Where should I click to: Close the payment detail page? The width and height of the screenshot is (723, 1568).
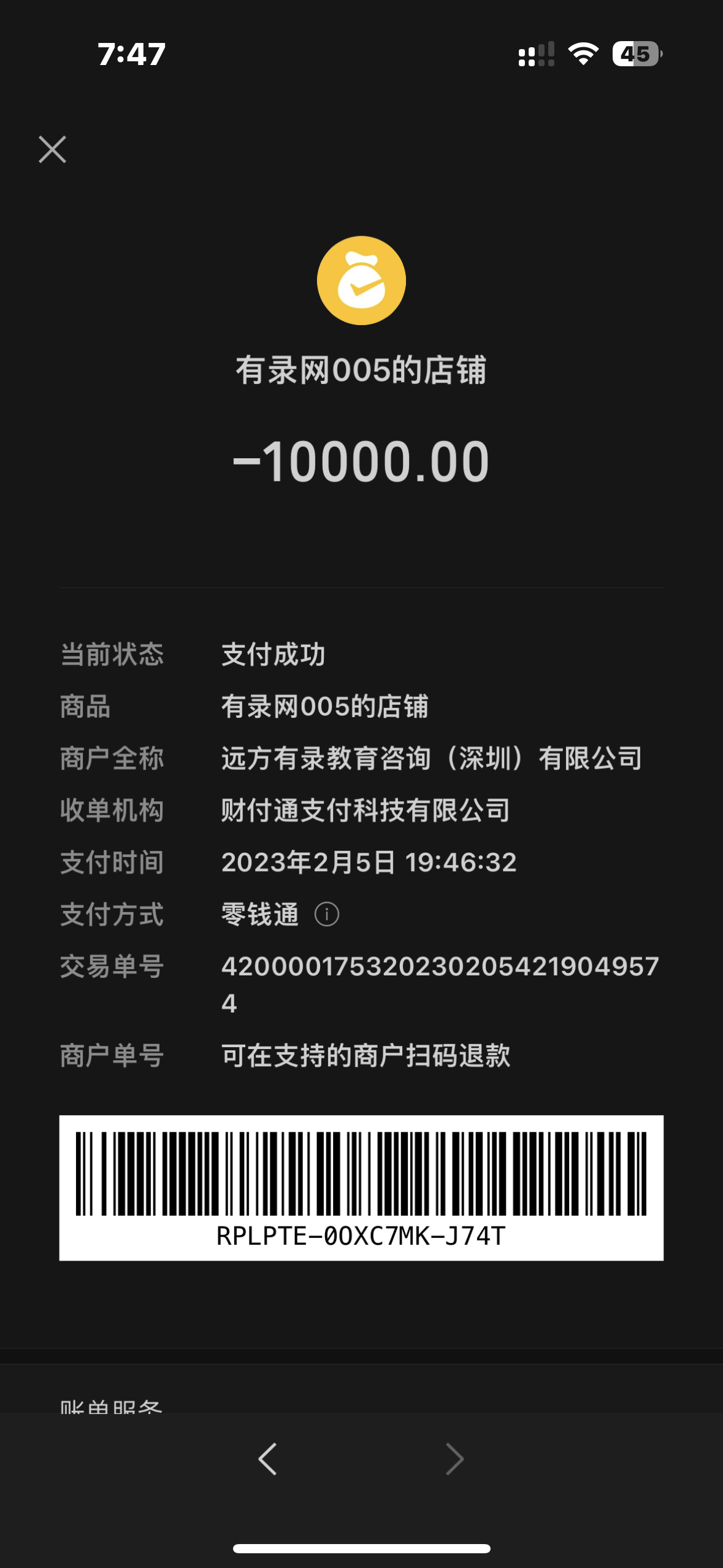pyautogui.click(x=52, y=150)
